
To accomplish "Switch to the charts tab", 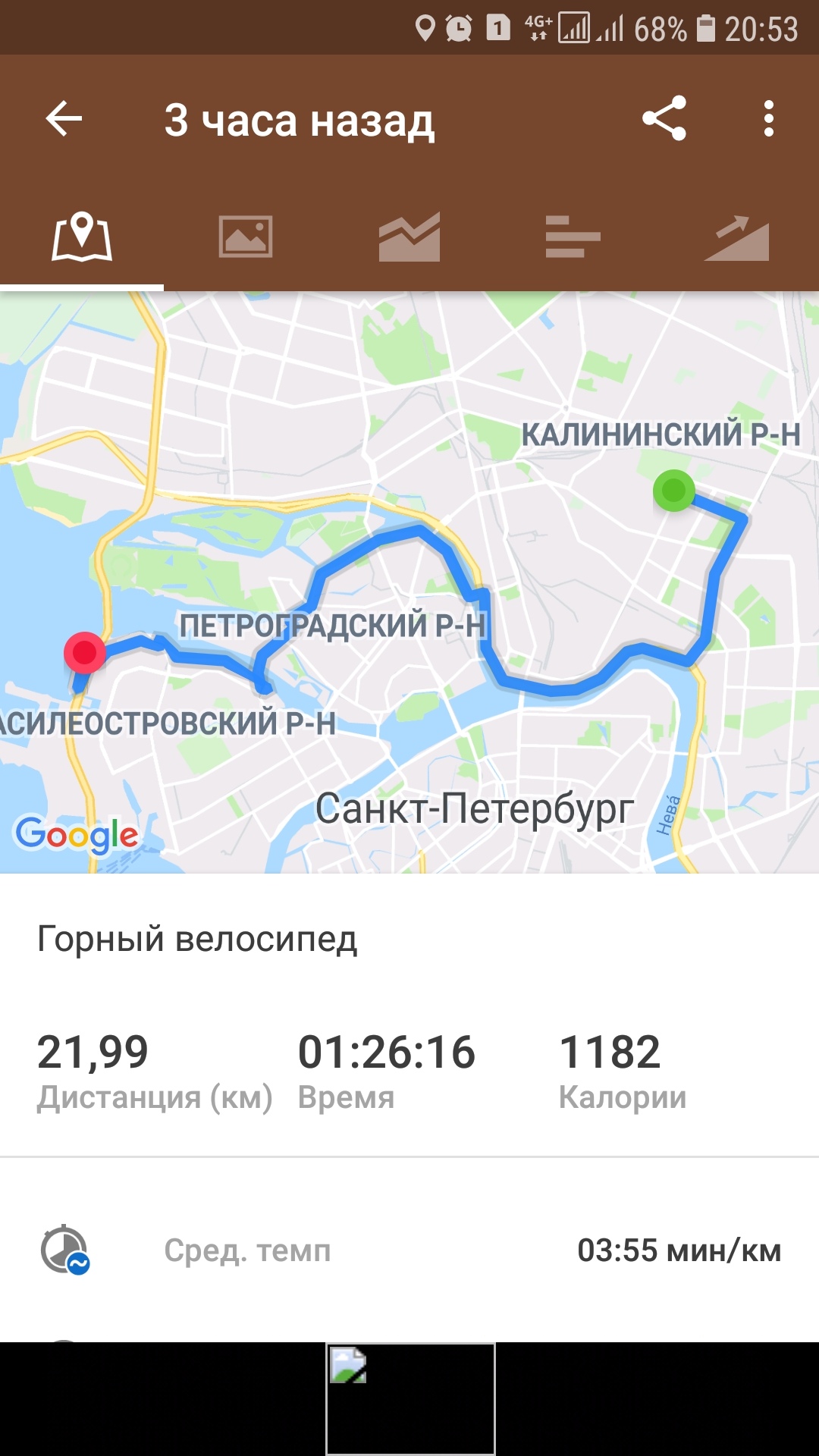I will pos(409,237).
